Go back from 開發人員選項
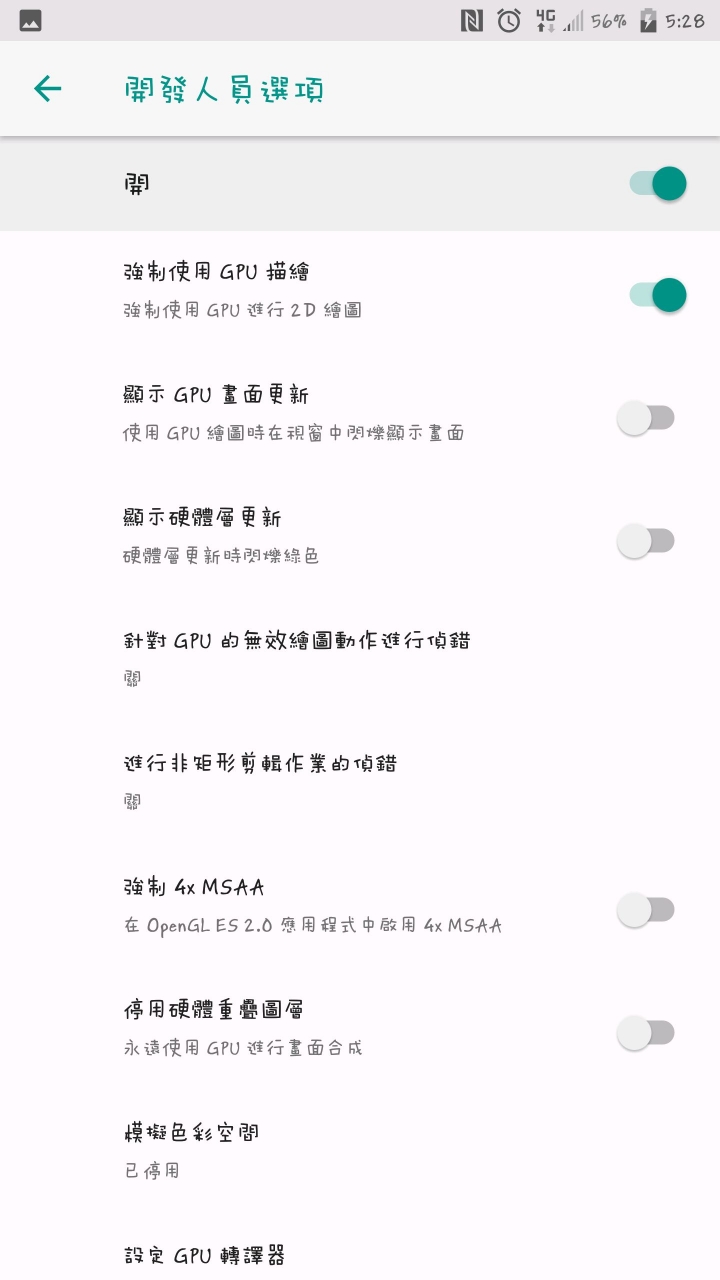This screenshot has height=1280, width=720. point(48,89)
